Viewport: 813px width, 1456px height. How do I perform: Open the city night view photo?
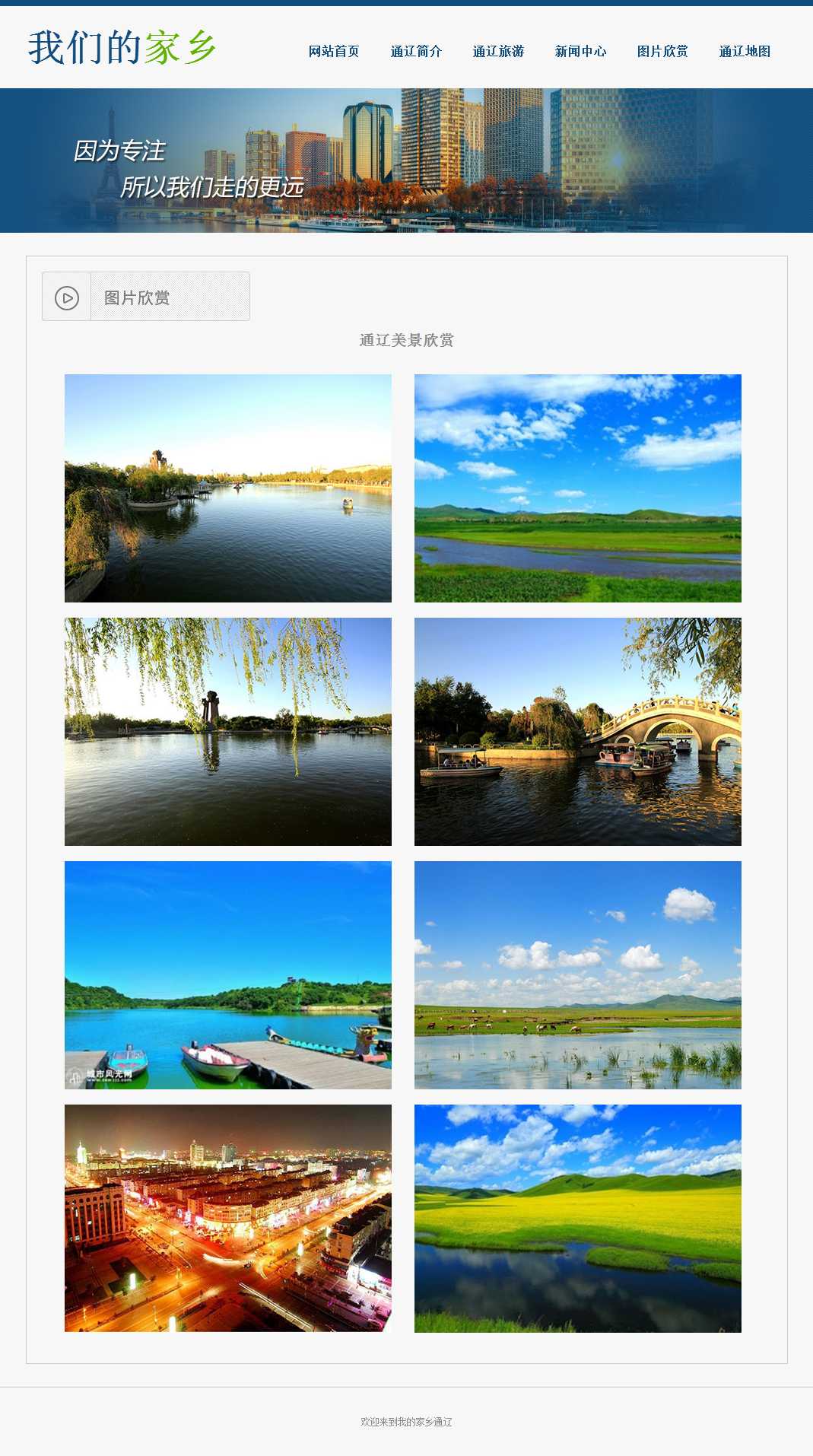pos(228,1218)
